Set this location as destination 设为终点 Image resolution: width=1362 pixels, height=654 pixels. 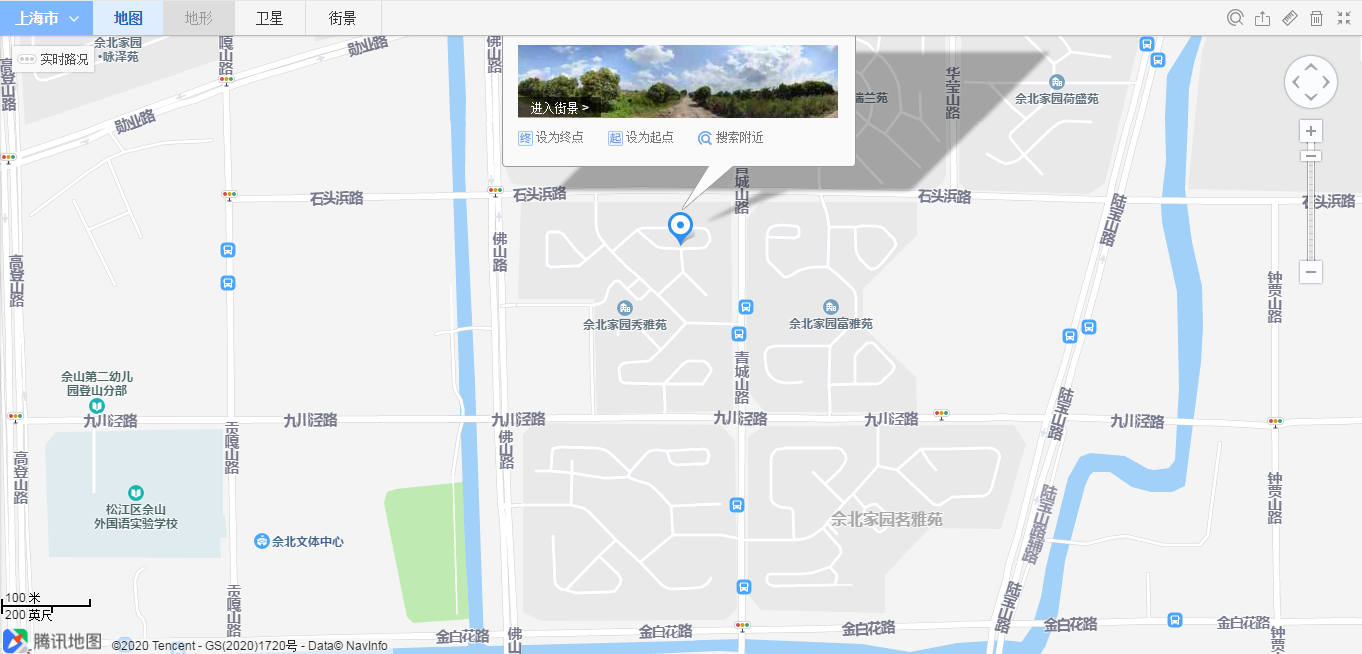551,138
